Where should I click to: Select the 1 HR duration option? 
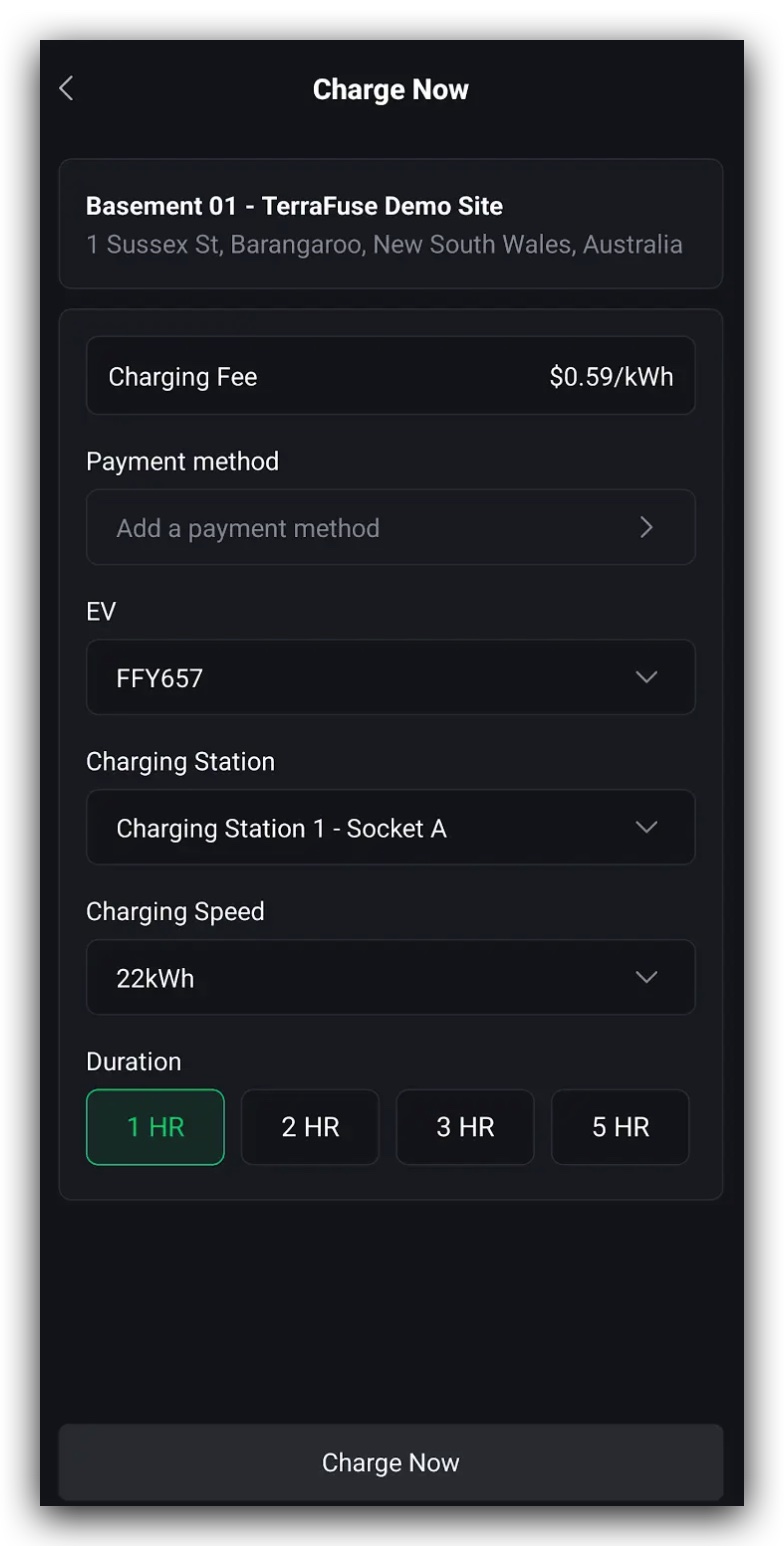(x=155, y=1127)
